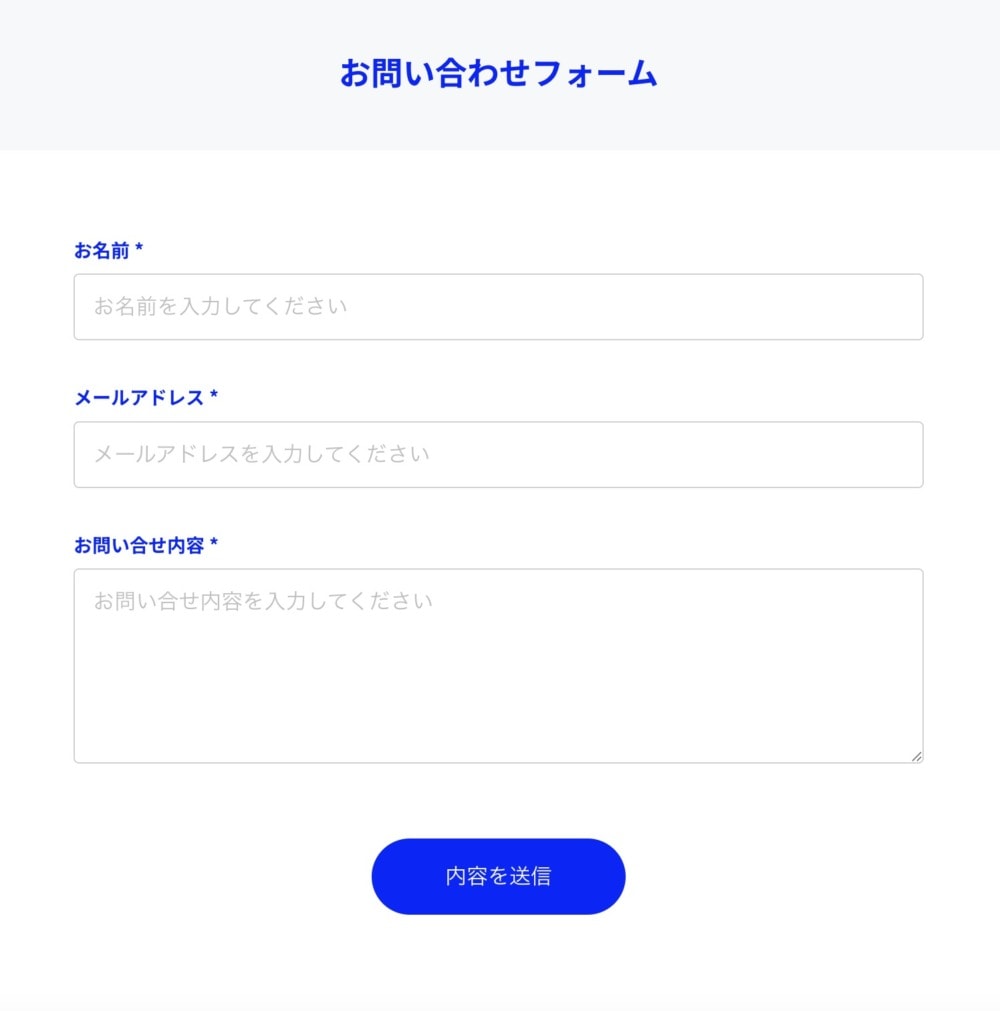Image resolution: width=1000 pixels, height=1011 pixels.
Task: Submit the form with 内容を送信
Action: coord(498,876)
